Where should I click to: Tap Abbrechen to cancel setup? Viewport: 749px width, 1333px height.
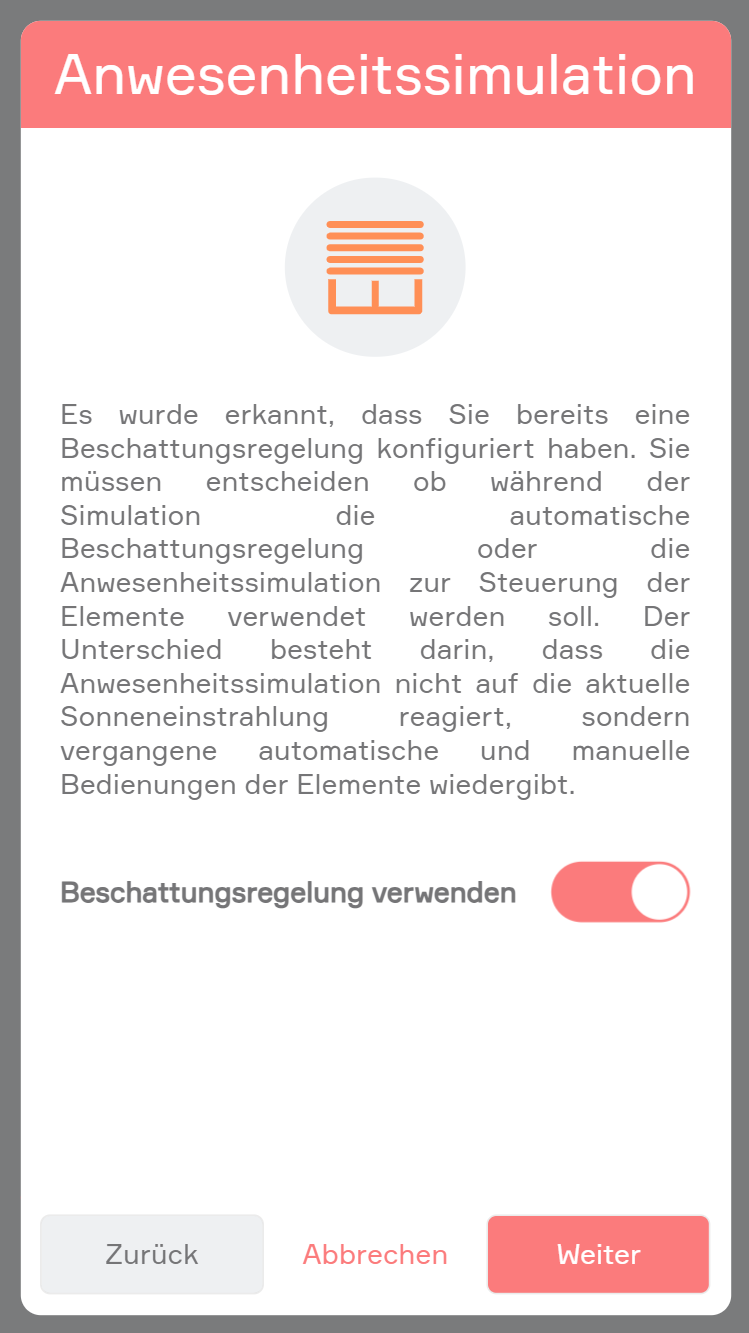[375, 1254]
